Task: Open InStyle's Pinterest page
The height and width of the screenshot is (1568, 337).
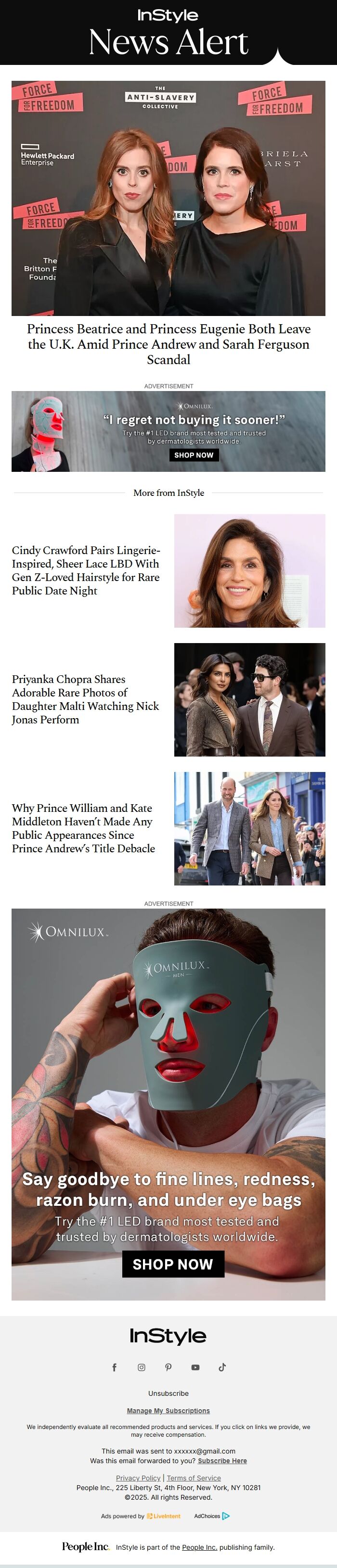Action: (x=168, y=1367)
